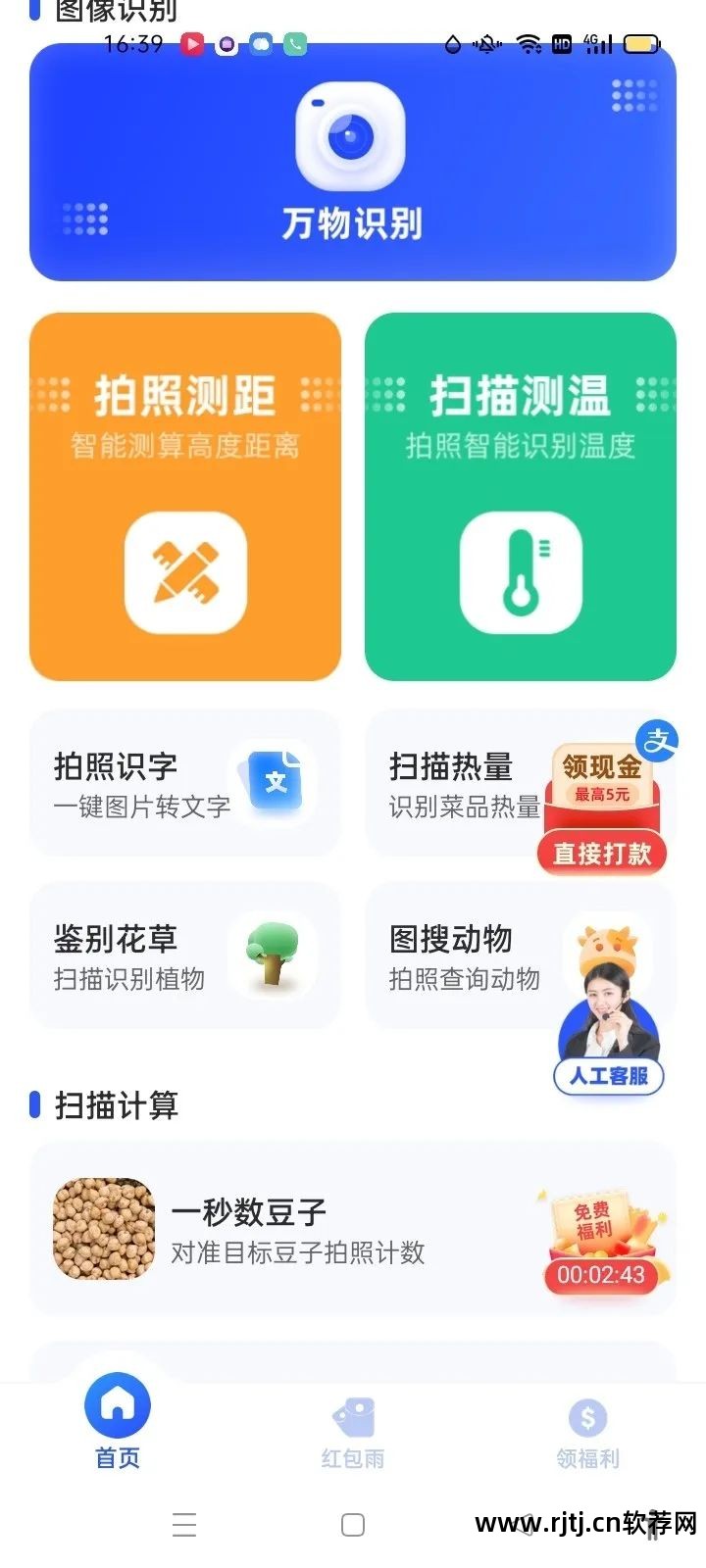Open 扫描测温 temperature scanning
The width and height of the screenshot is (706, 1568).
(x=520, y=496)
